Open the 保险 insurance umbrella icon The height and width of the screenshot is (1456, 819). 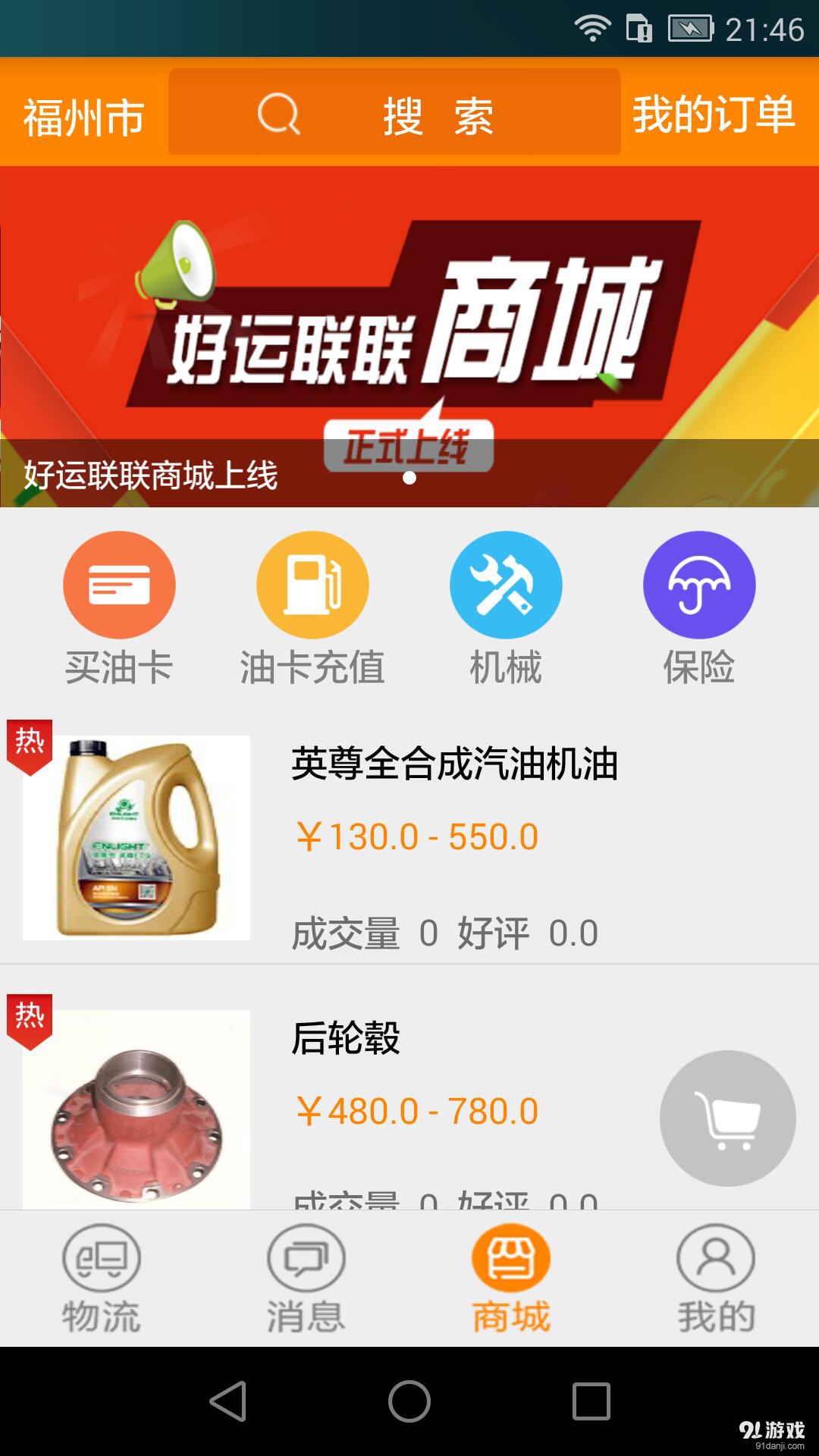(698, 584)
